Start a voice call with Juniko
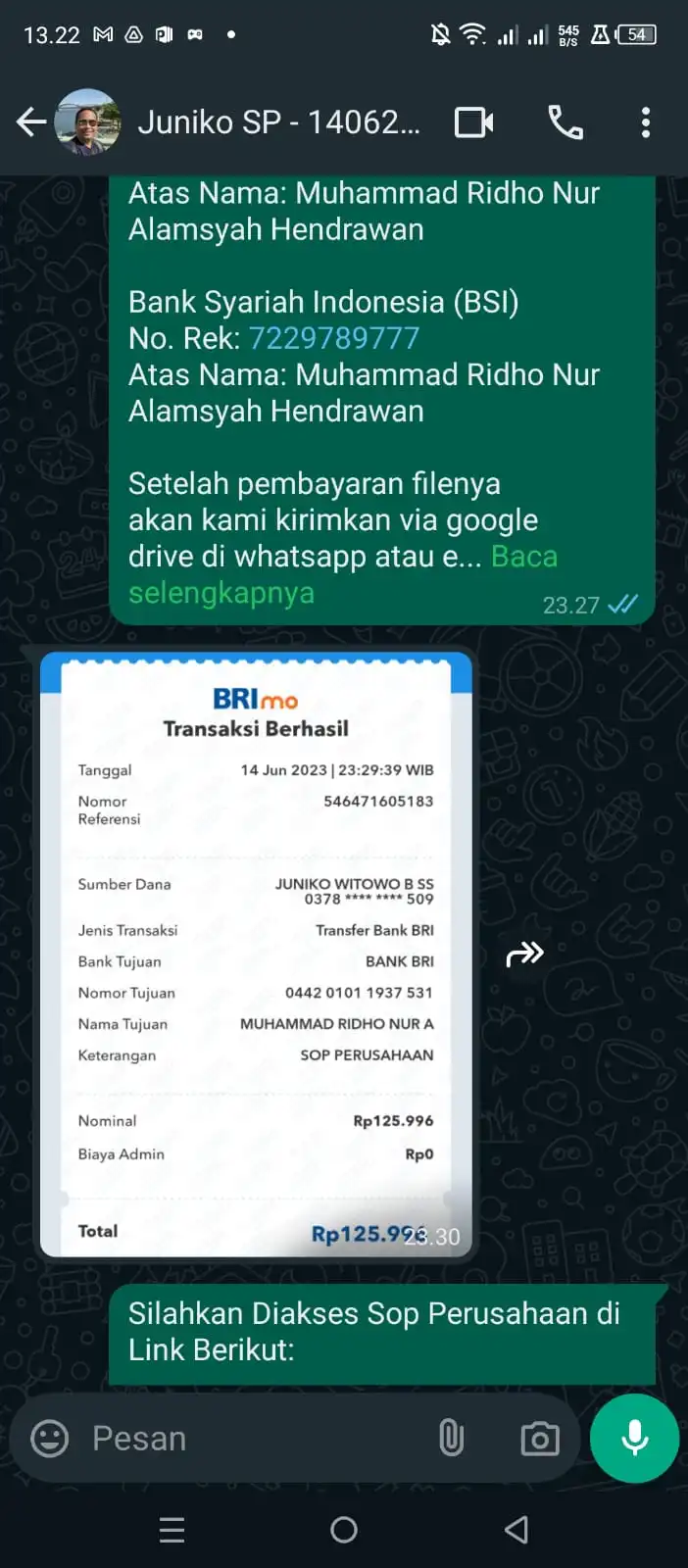 pyautogui.click(x=565, y=122)
